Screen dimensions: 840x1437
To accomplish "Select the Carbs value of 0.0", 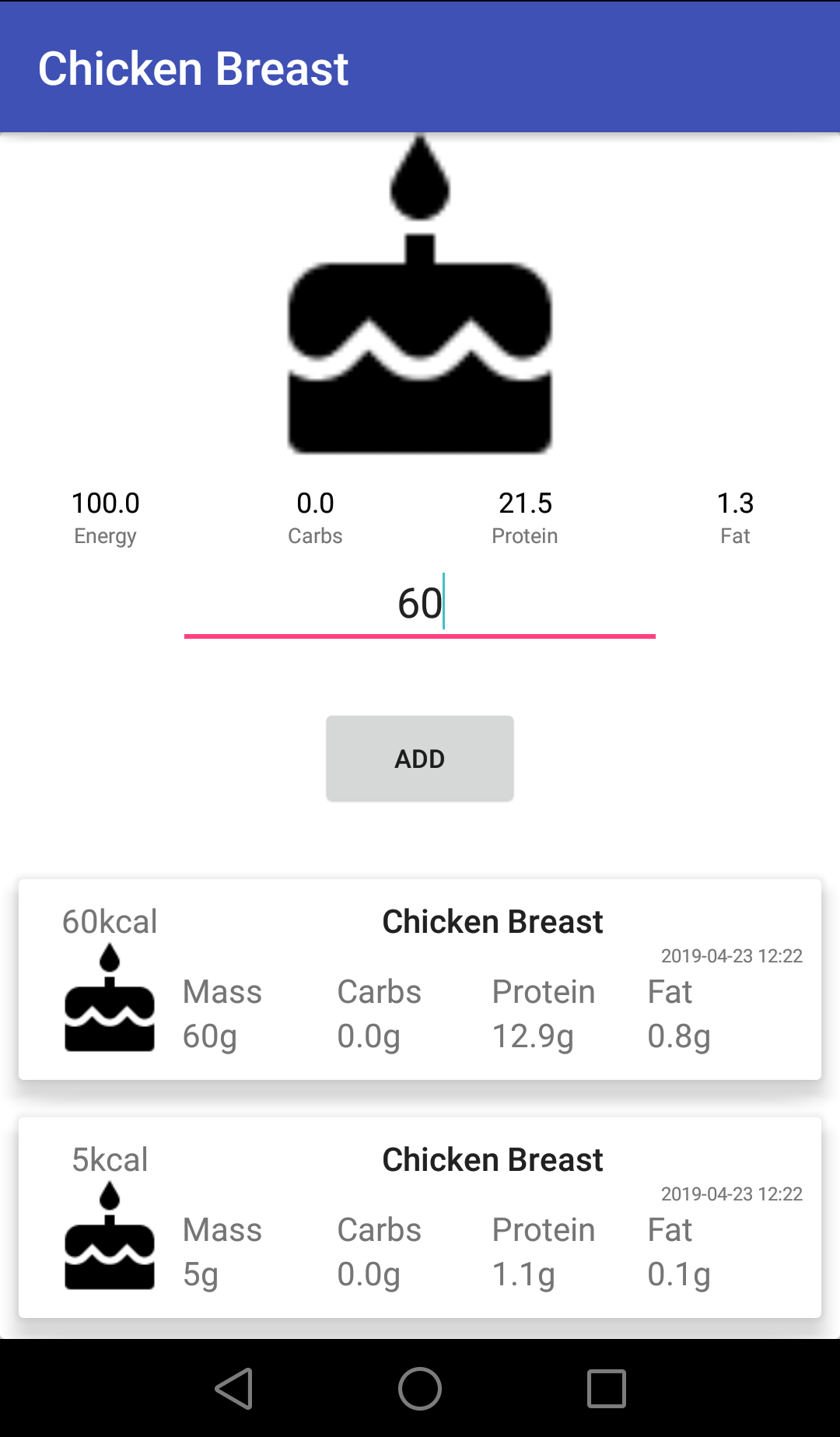I will point(315,503).
